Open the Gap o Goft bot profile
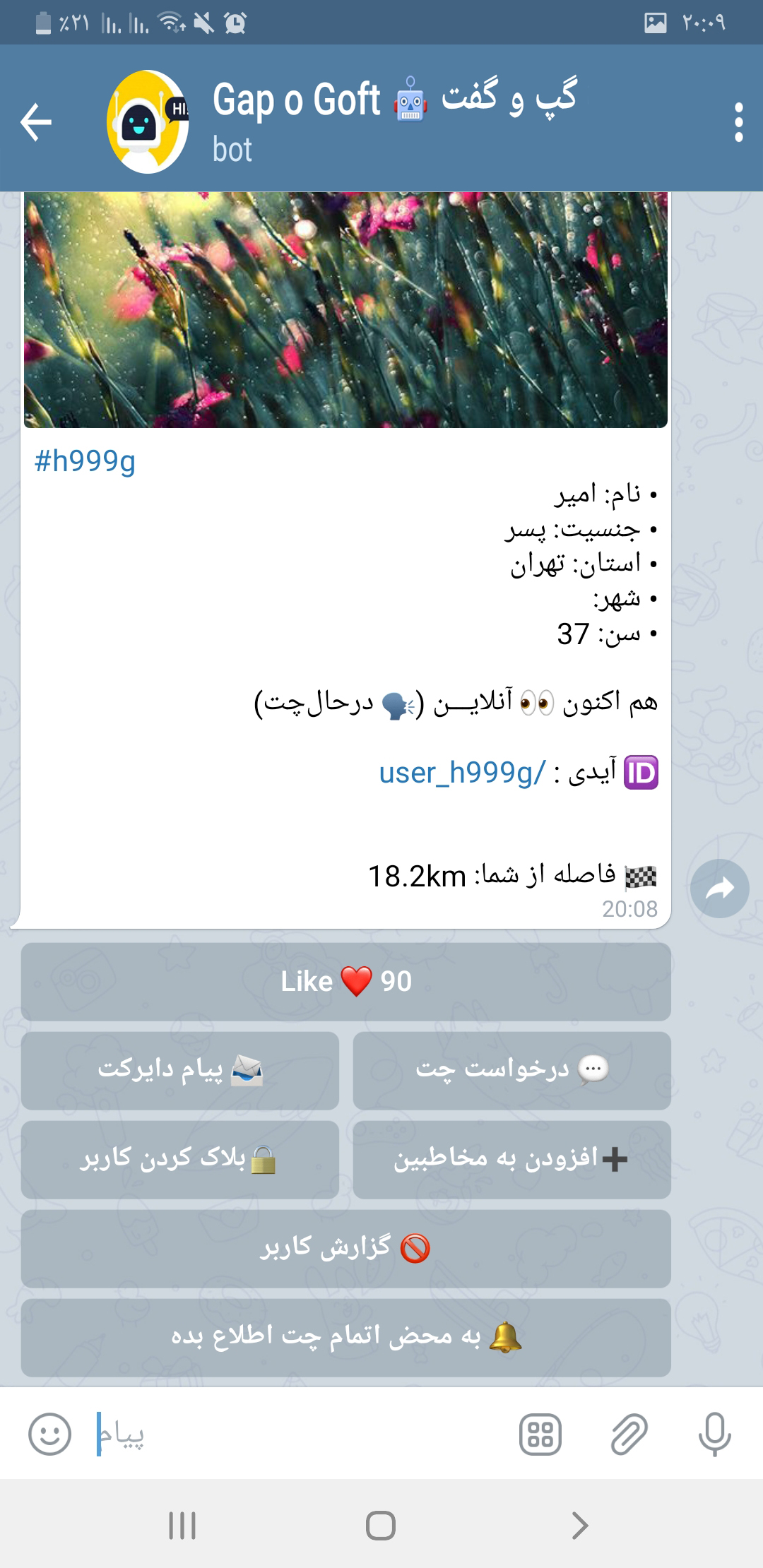Screen dimensions: 763x1568 pos(396,120)
